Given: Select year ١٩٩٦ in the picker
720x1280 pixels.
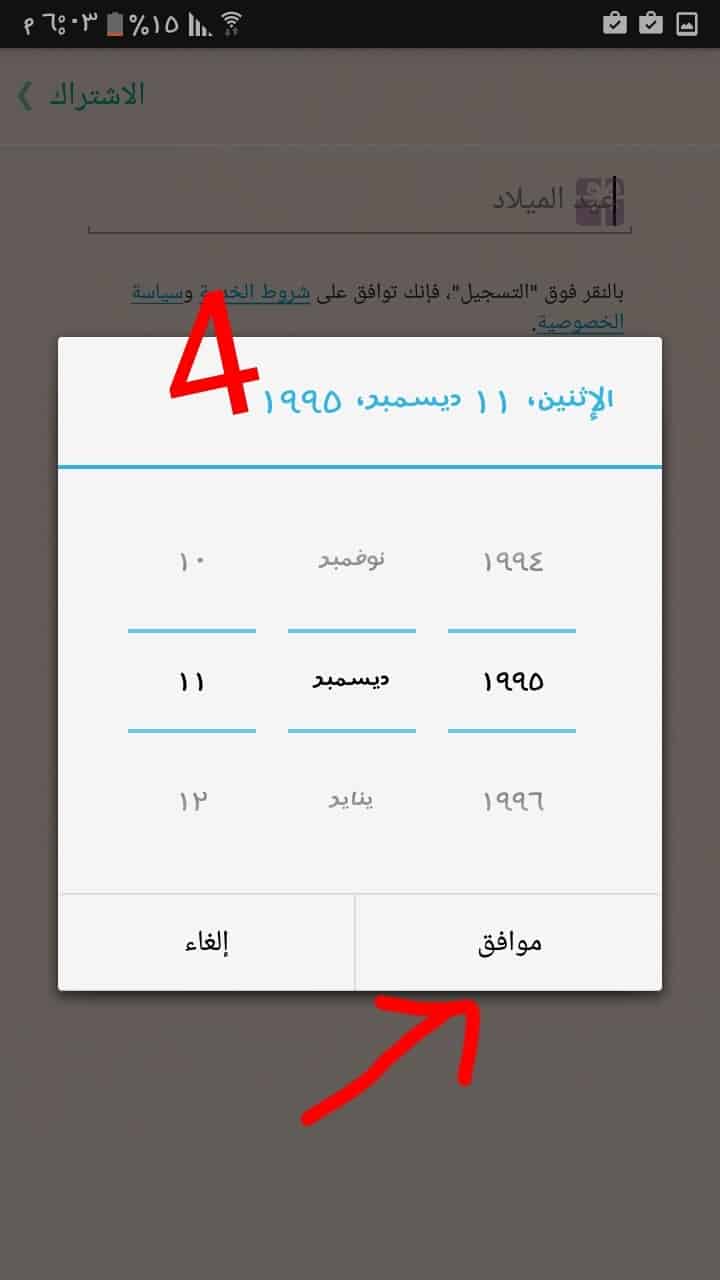Looking at the screenshot, I should click(512, 801).
